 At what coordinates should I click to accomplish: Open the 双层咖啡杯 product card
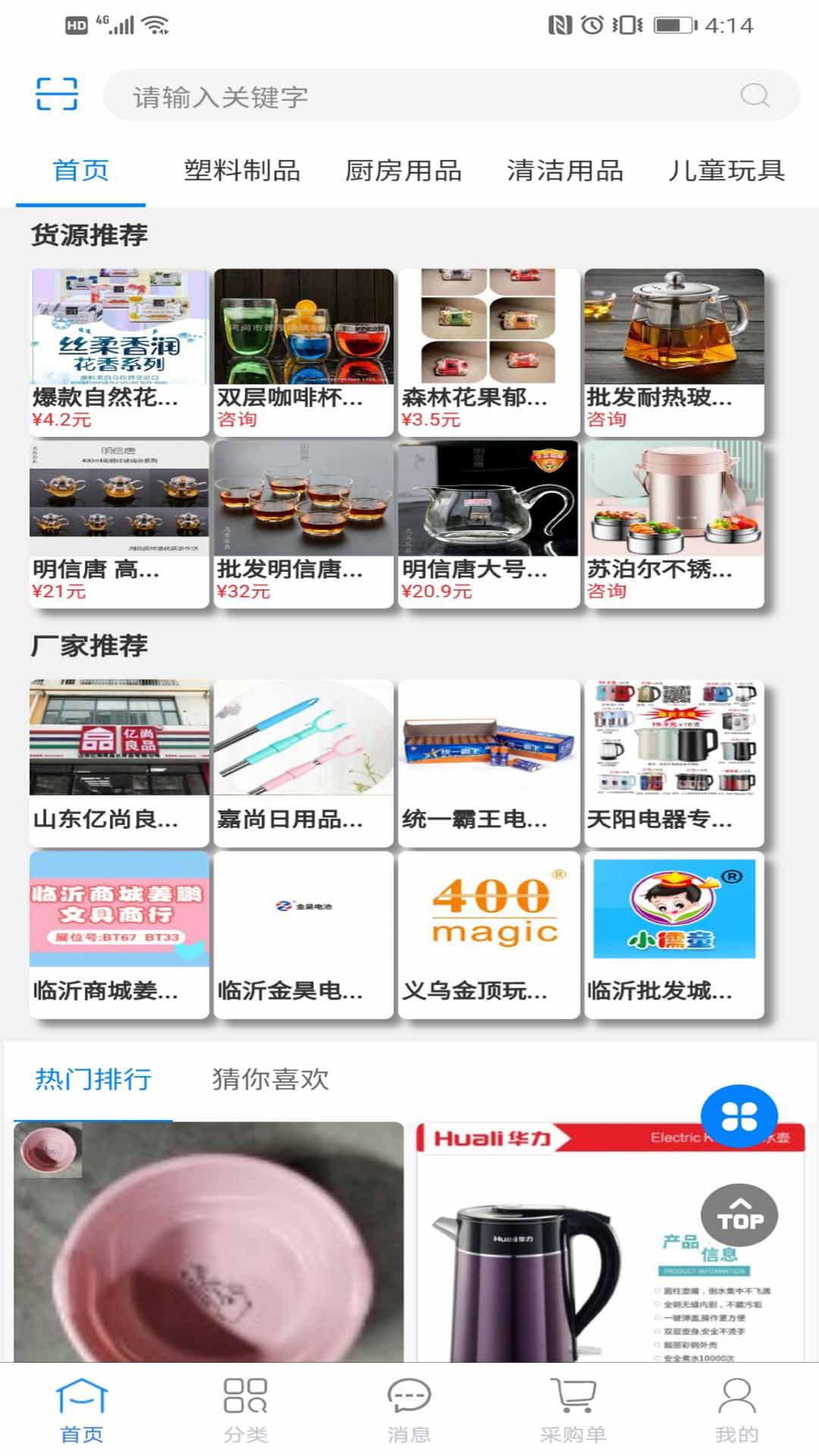[303, 352]
